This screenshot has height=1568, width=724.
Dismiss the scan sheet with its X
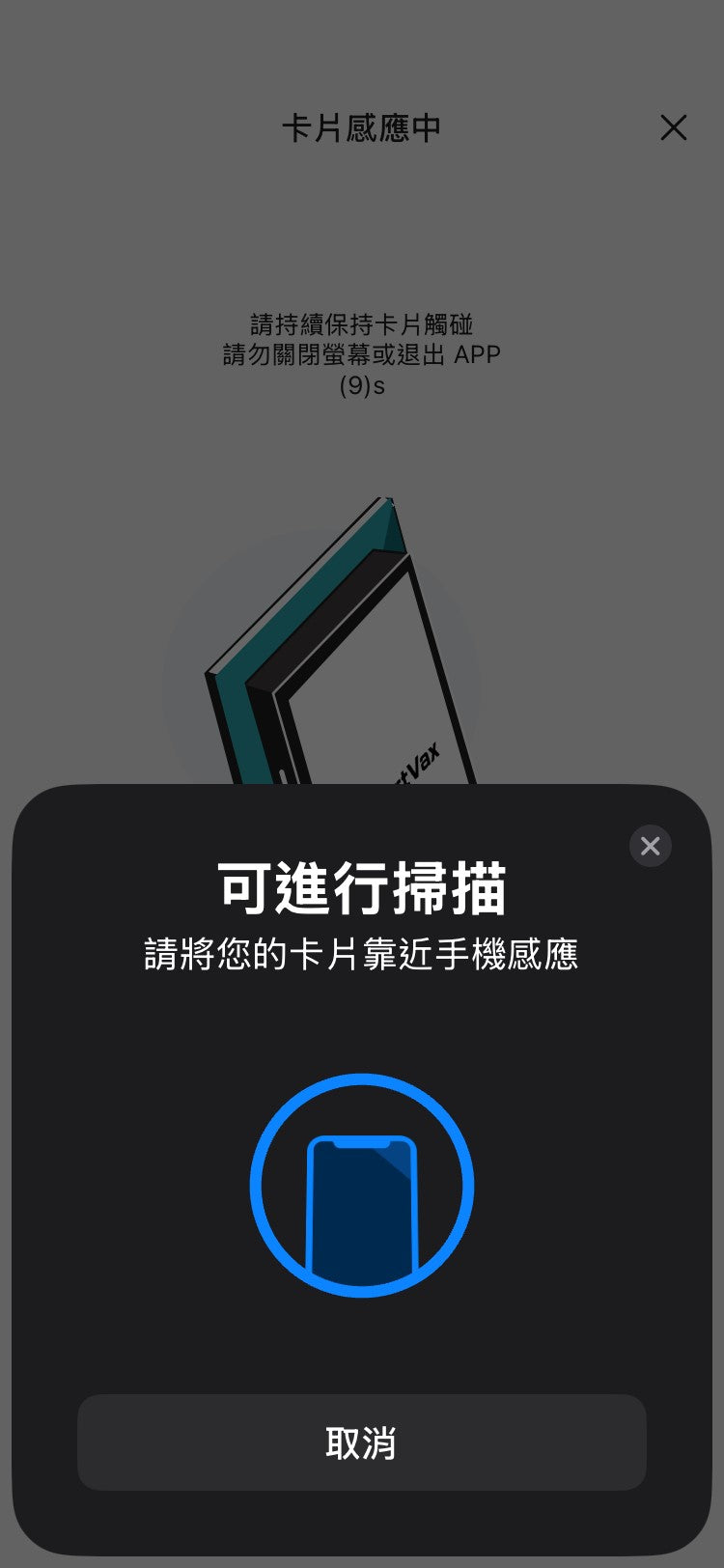650,846
